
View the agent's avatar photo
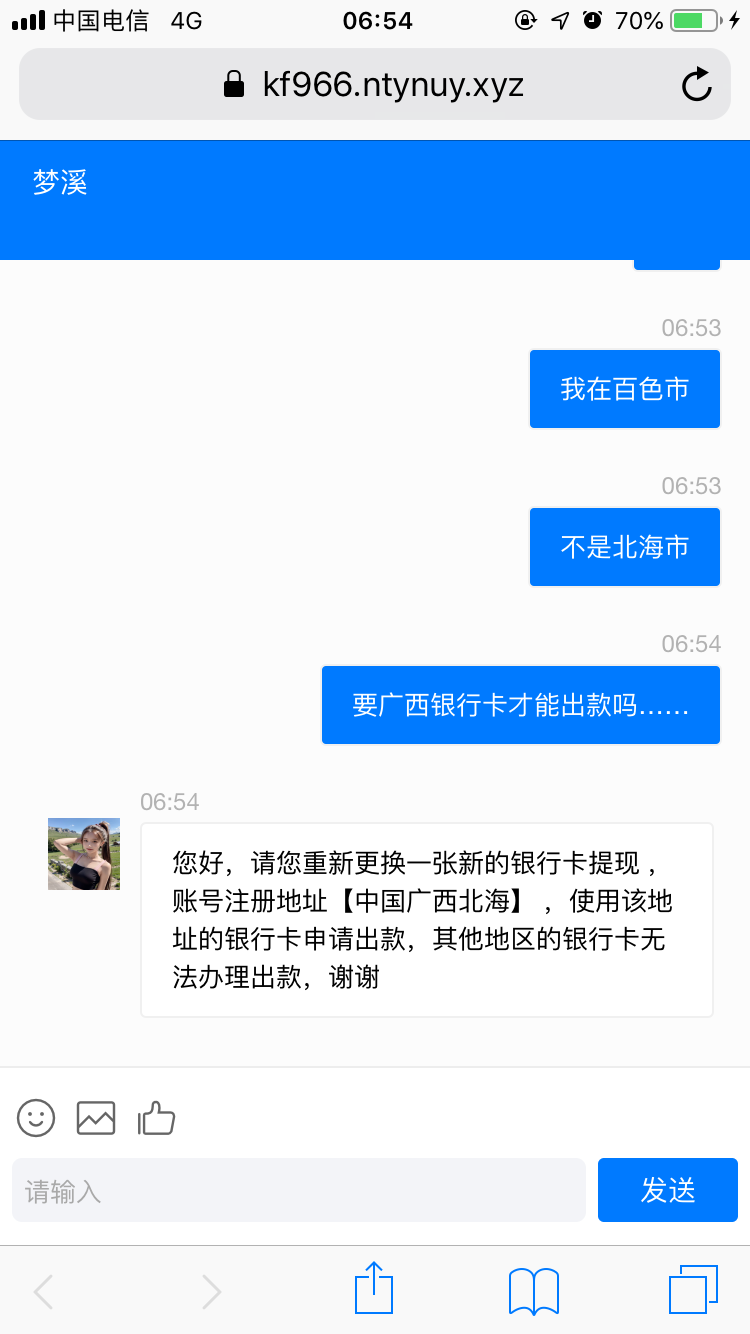click(x=84, y=854)
